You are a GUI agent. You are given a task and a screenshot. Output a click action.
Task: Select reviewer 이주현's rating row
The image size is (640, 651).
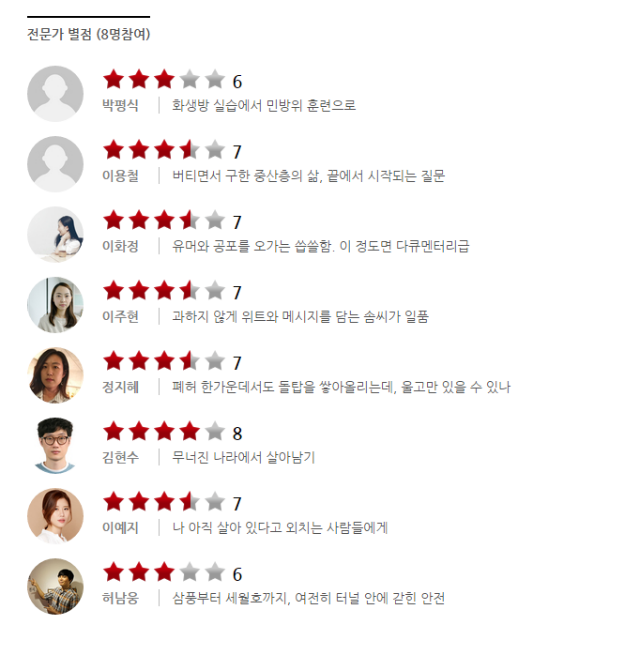tap(300, 316)
